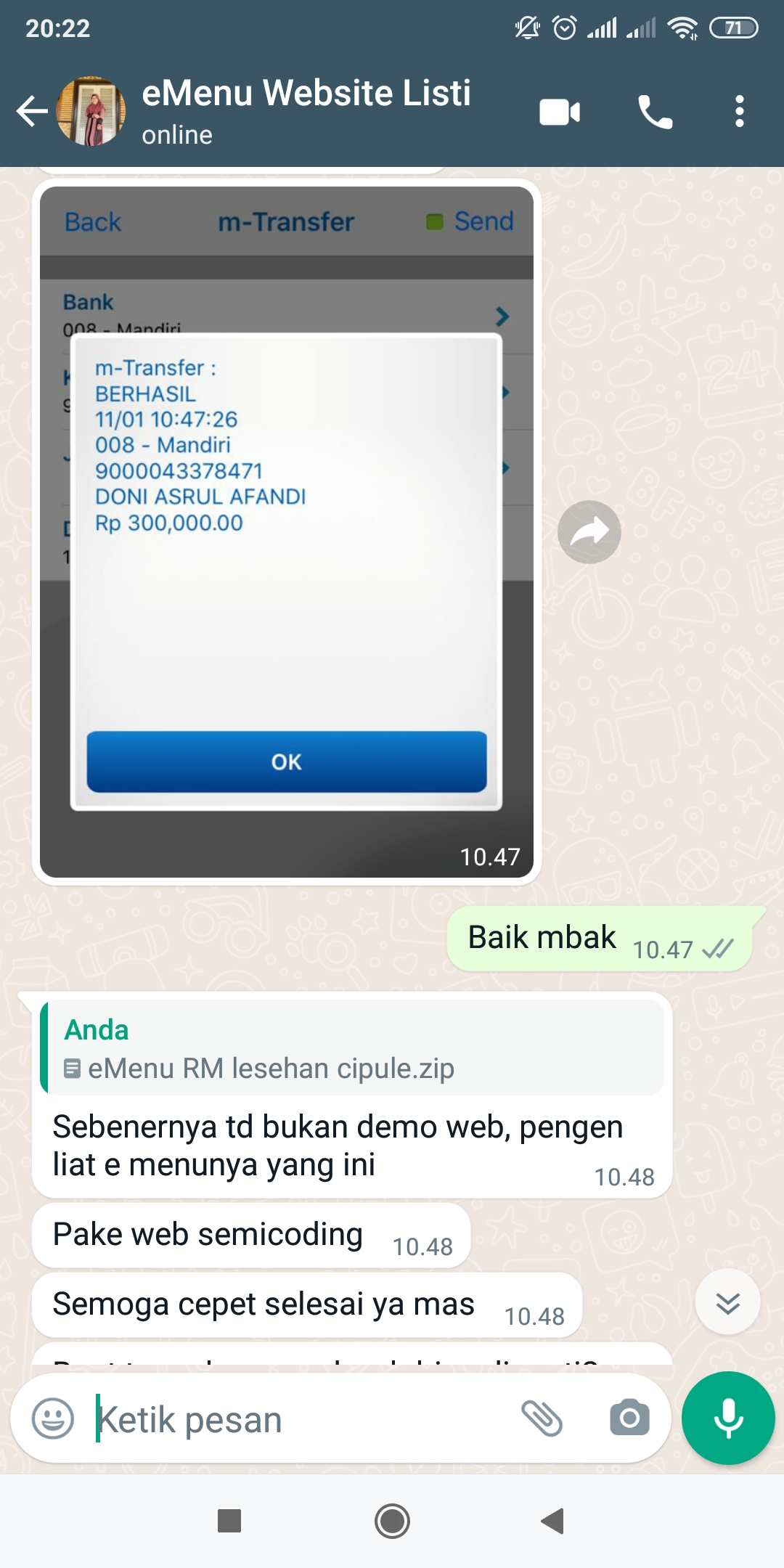Tap the system home button
This screenshot has width=784, height=1568.
(x=392, y=1521)
